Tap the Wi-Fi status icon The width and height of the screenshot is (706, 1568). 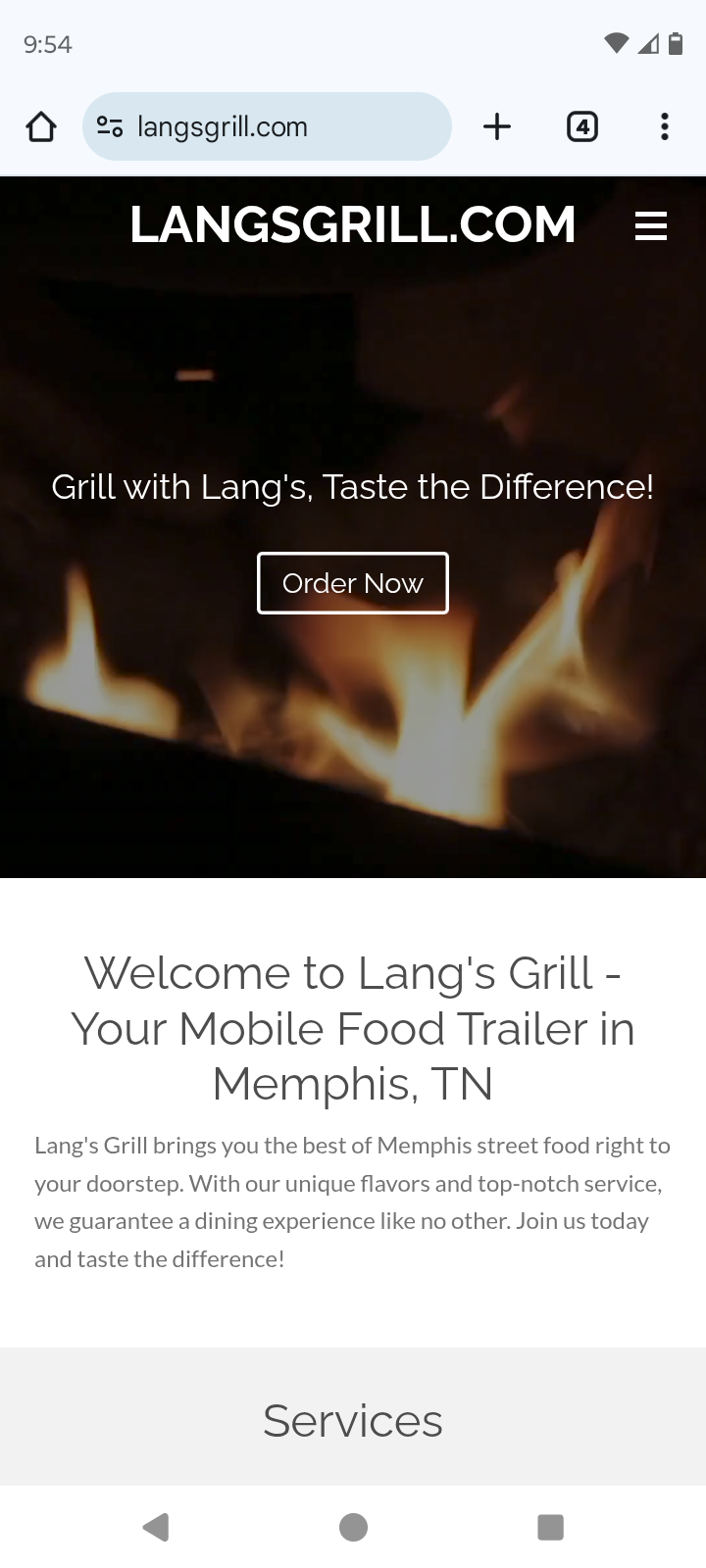click(617, 43)
